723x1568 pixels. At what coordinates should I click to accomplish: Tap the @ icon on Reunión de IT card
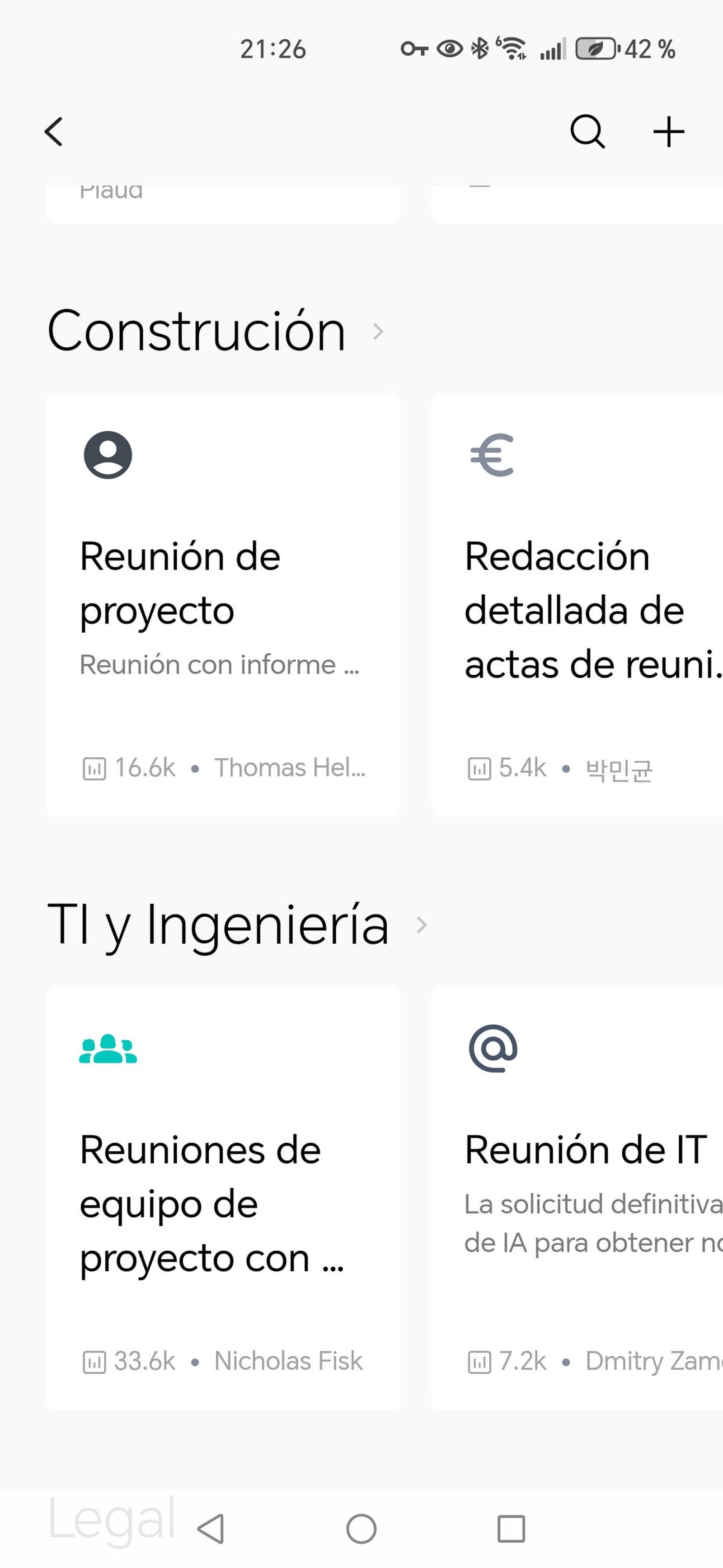click(x=492, y=1050)
